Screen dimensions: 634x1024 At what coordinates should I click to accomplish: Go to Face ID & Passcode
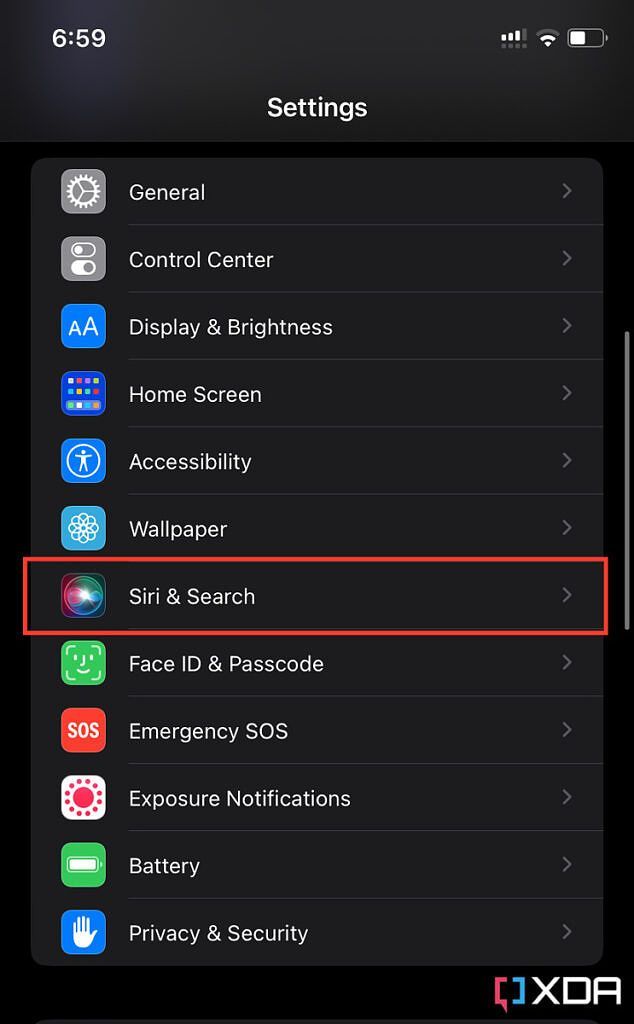(316, 663)
